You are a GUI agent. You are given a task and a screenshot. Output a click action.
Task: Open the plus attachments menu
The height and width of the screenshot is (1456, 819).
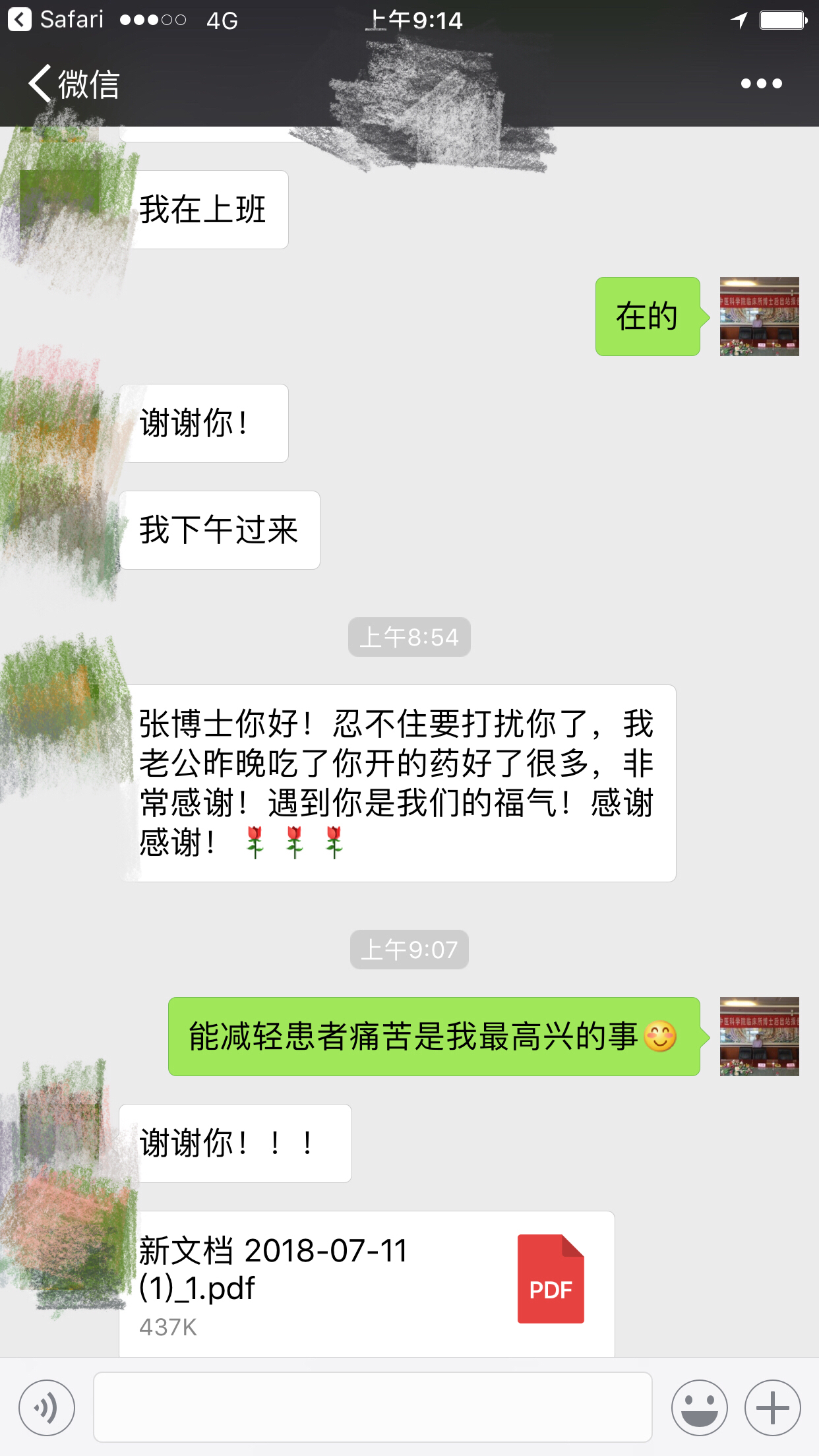coord(772,1407)
